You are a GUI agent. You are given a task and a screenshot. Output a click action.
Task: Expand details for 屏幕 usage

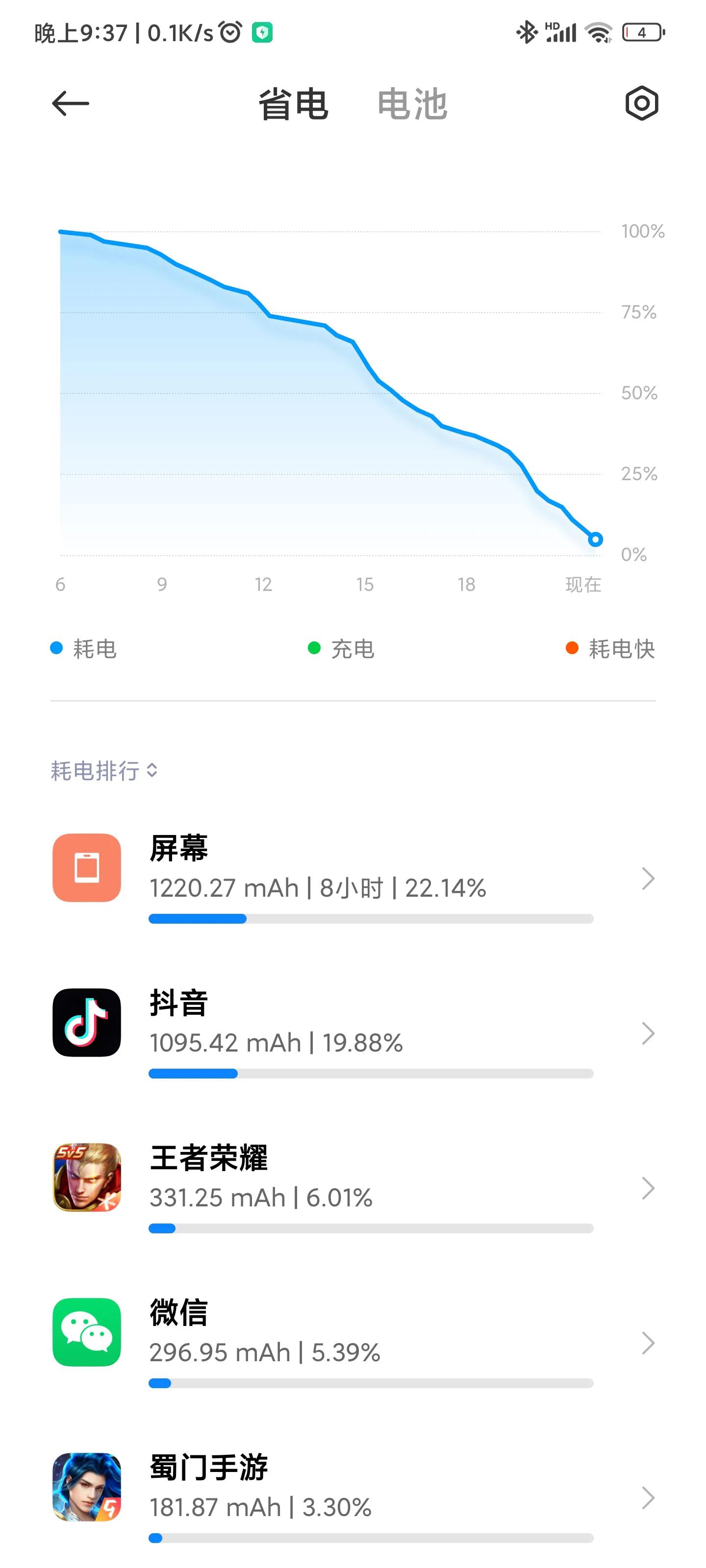(x=648, y=879)
